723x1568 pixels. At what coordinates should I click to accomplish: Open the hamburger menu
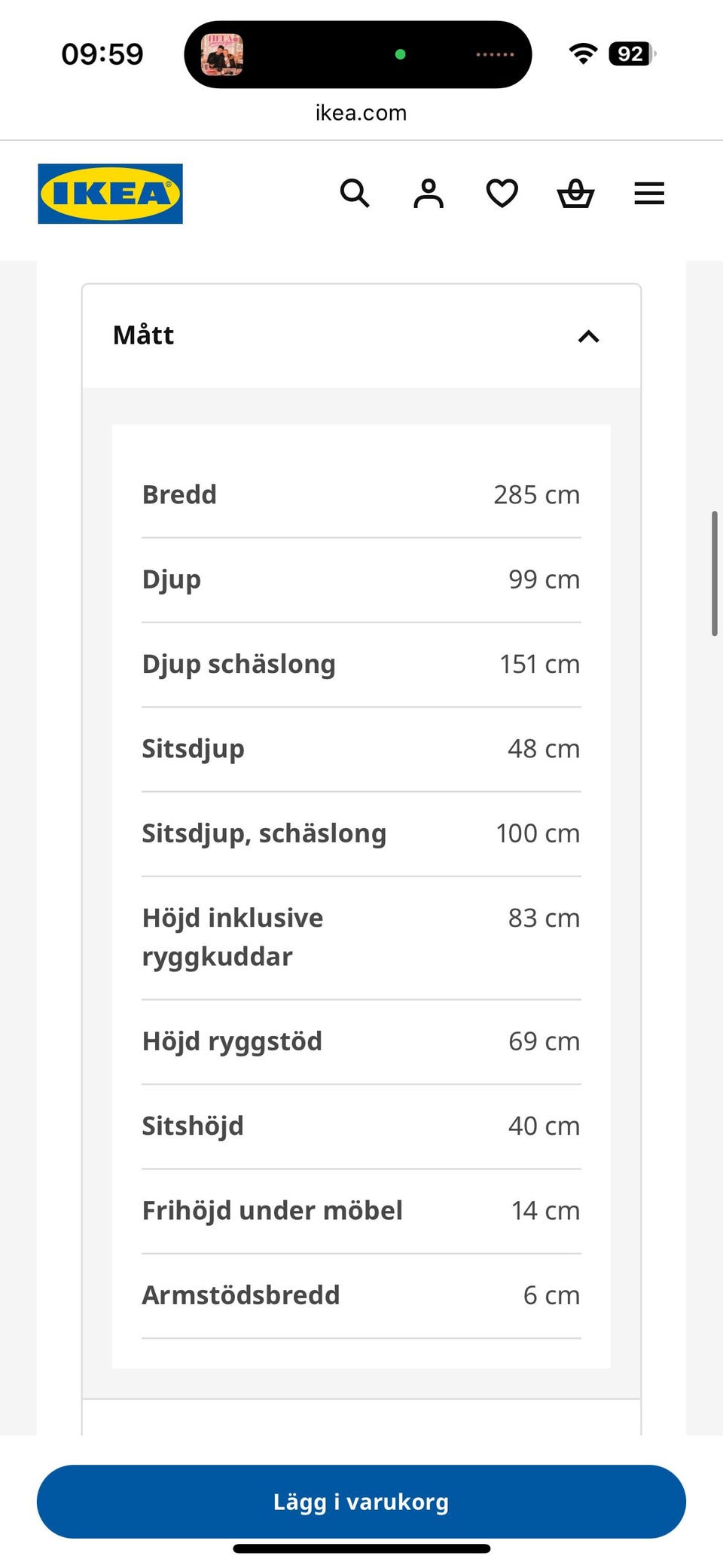pyautogui.click(x=649, y=194)
